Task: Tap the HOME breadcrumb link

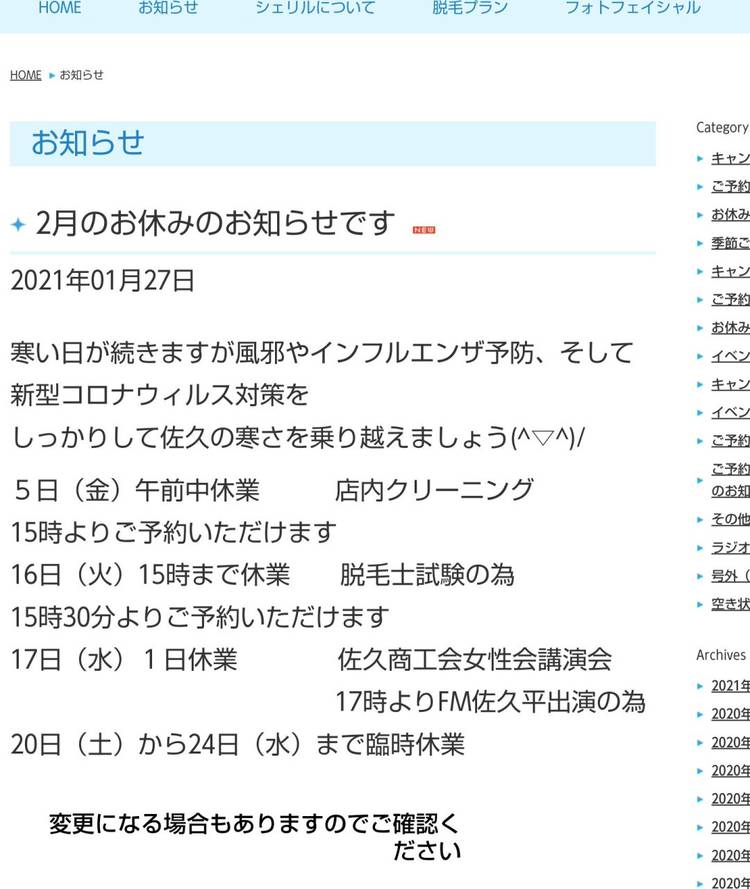Action: point(26,75)
